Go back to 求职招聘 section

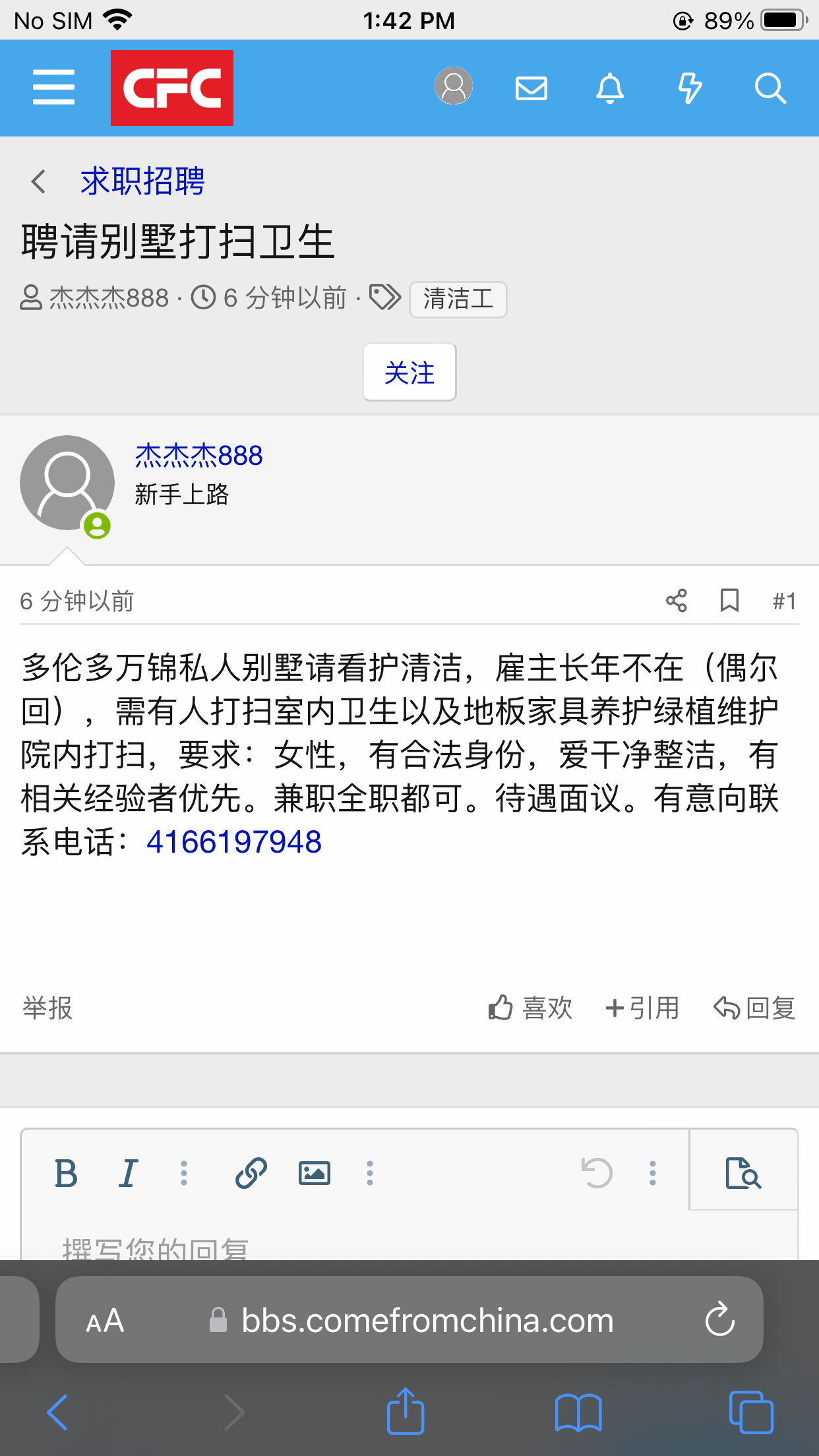142,181
